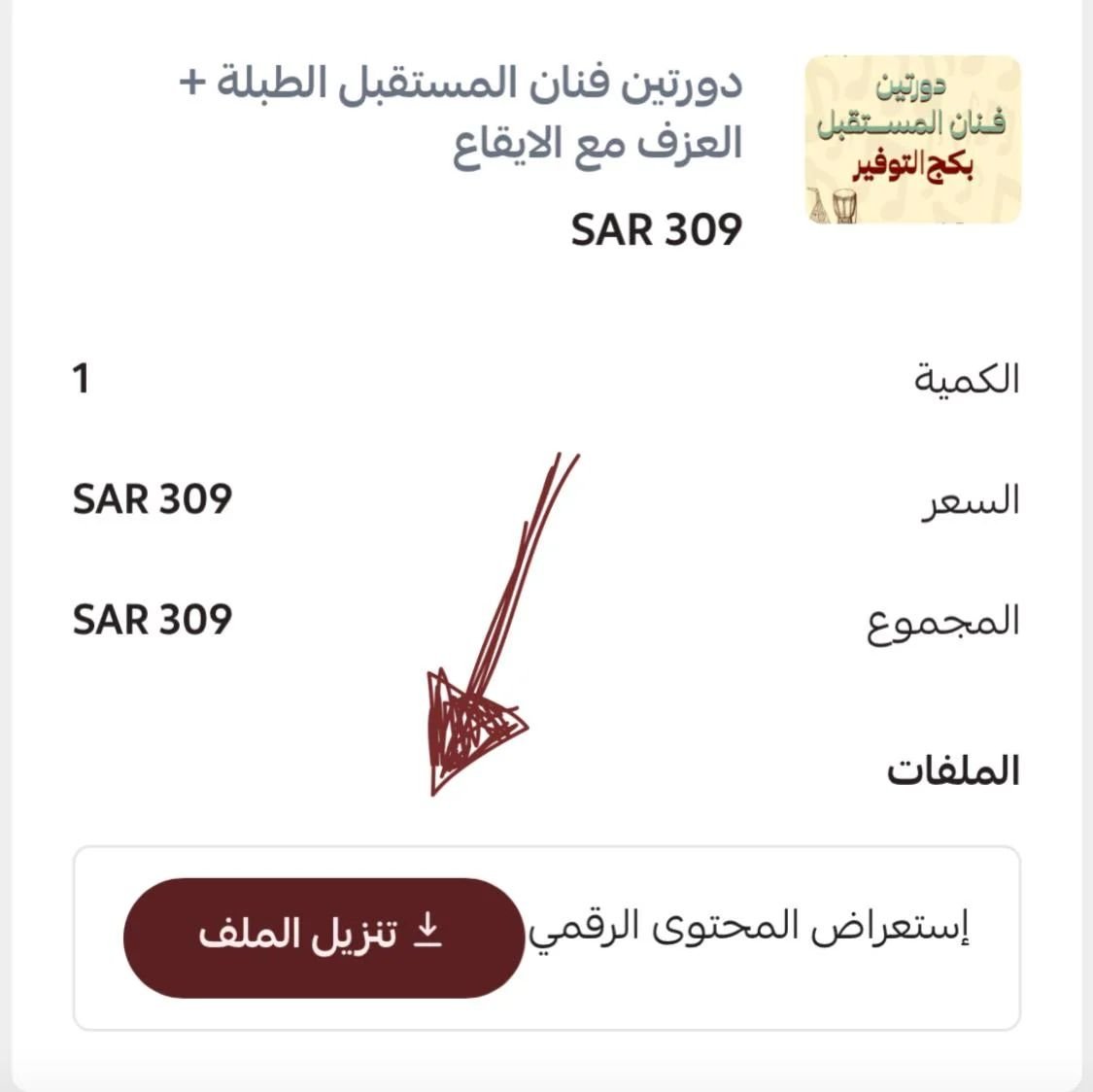Tap the تنزيل الملف download button

point(323,937)
